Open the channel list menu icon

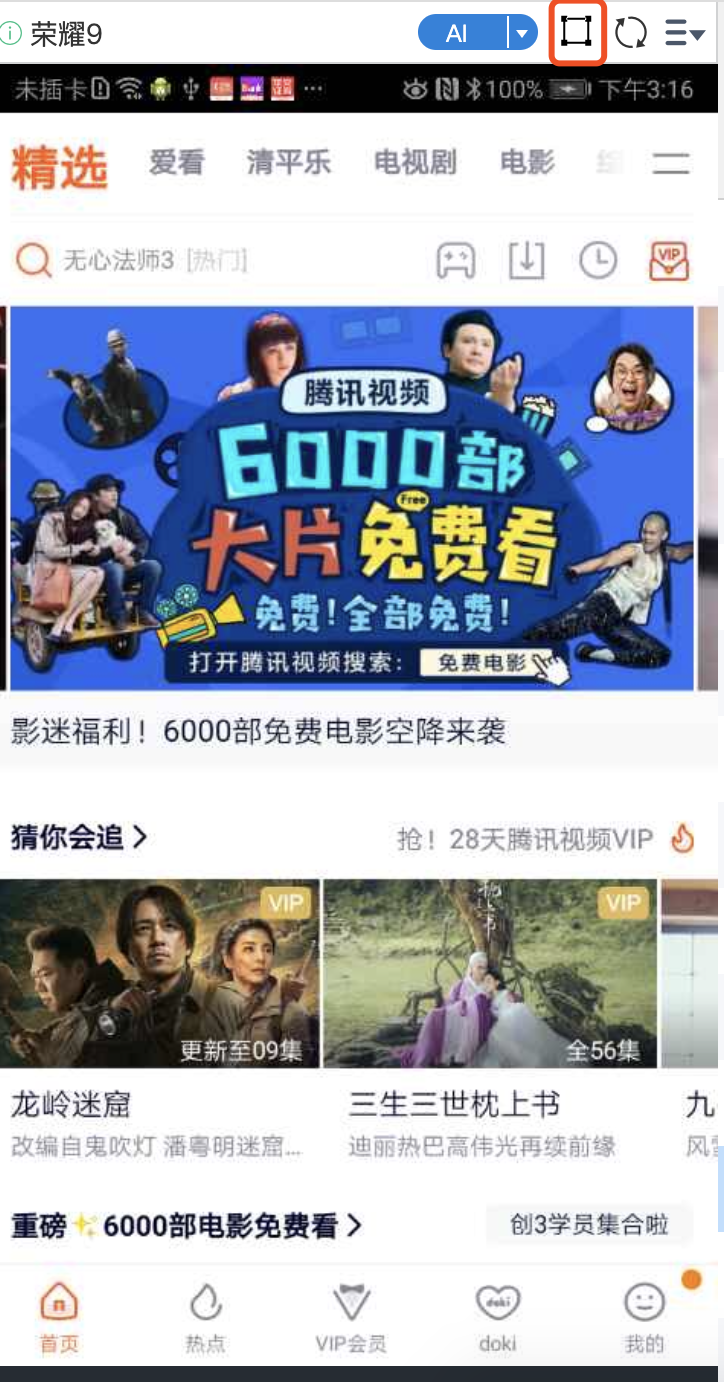[x=670, y=164]
